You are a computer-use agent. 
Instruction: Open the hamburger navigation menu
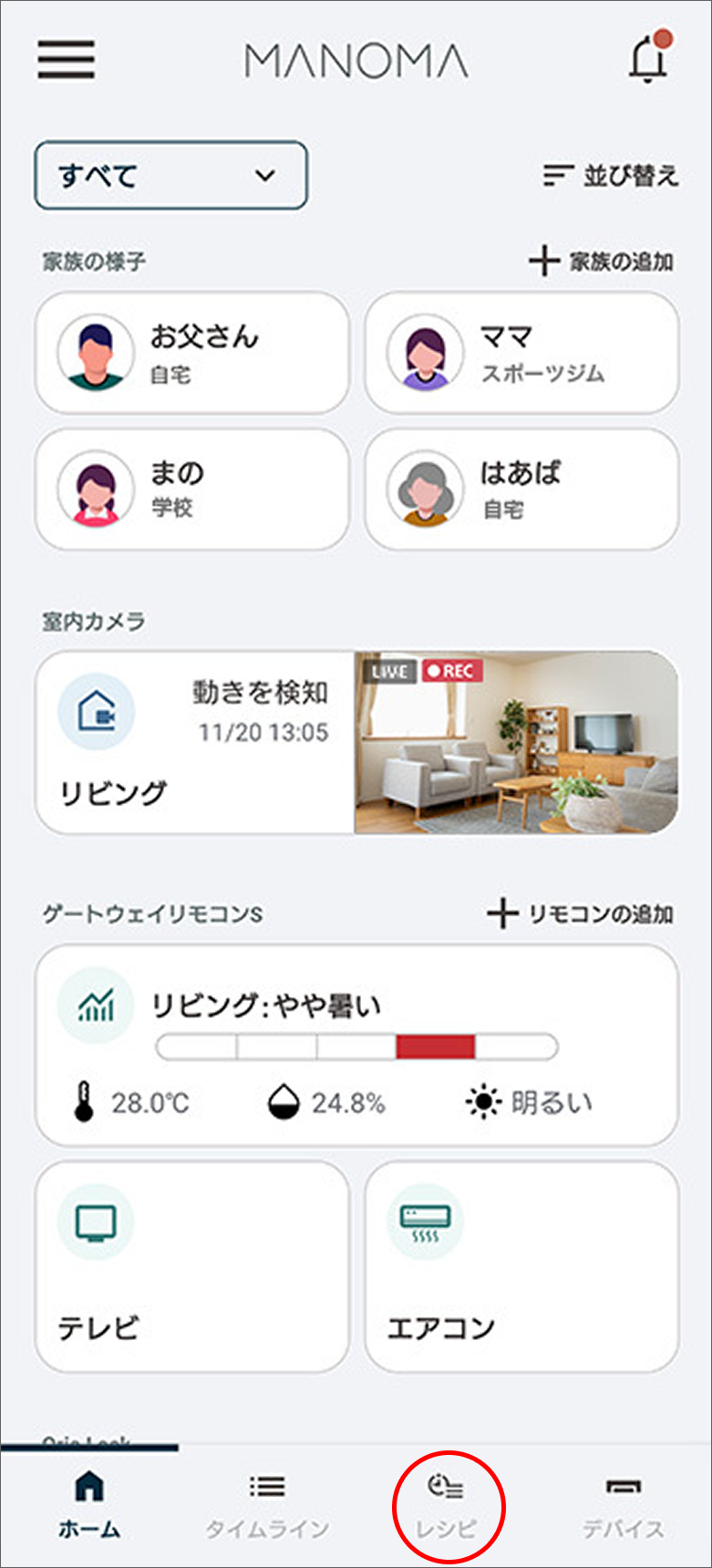[x=65, y=58]
